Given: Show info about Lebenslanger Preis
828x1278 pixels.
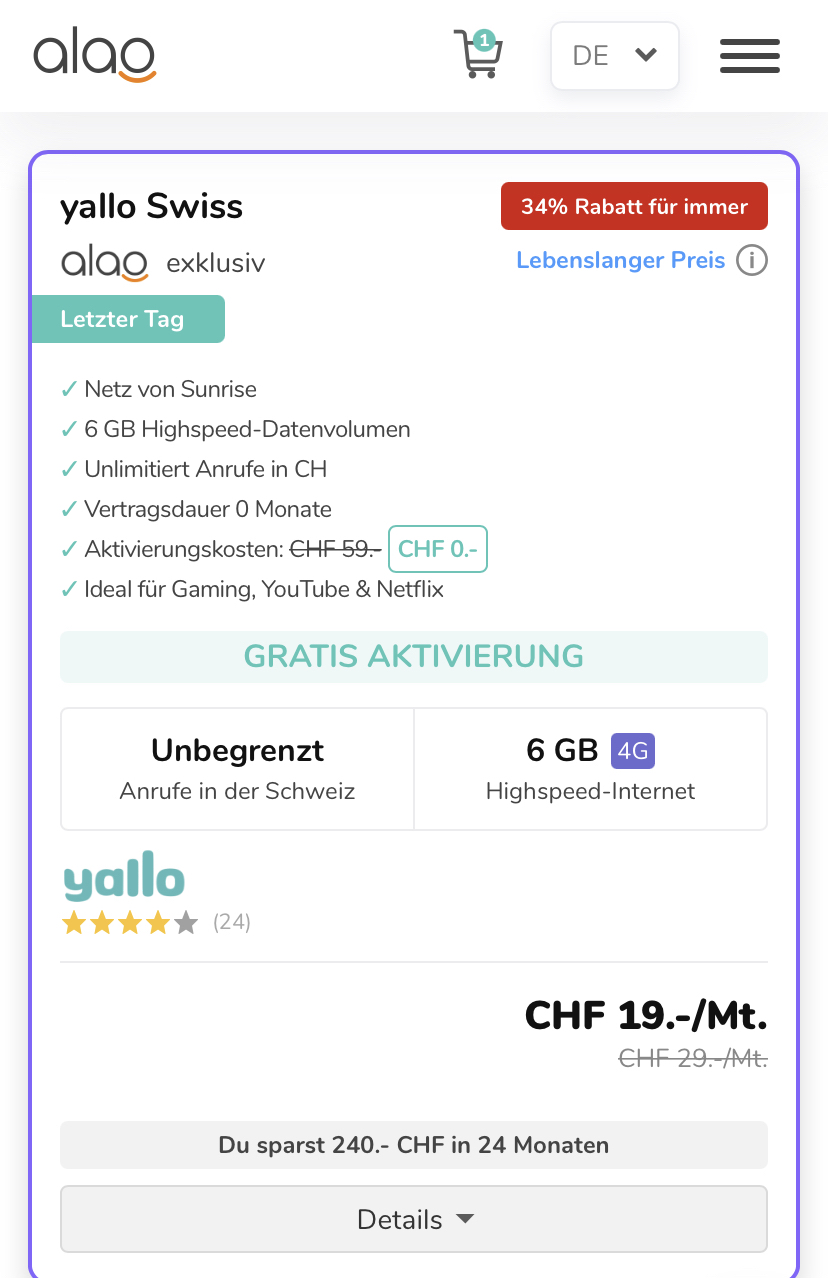Looking at the screenshot, I should coord(752,261).
